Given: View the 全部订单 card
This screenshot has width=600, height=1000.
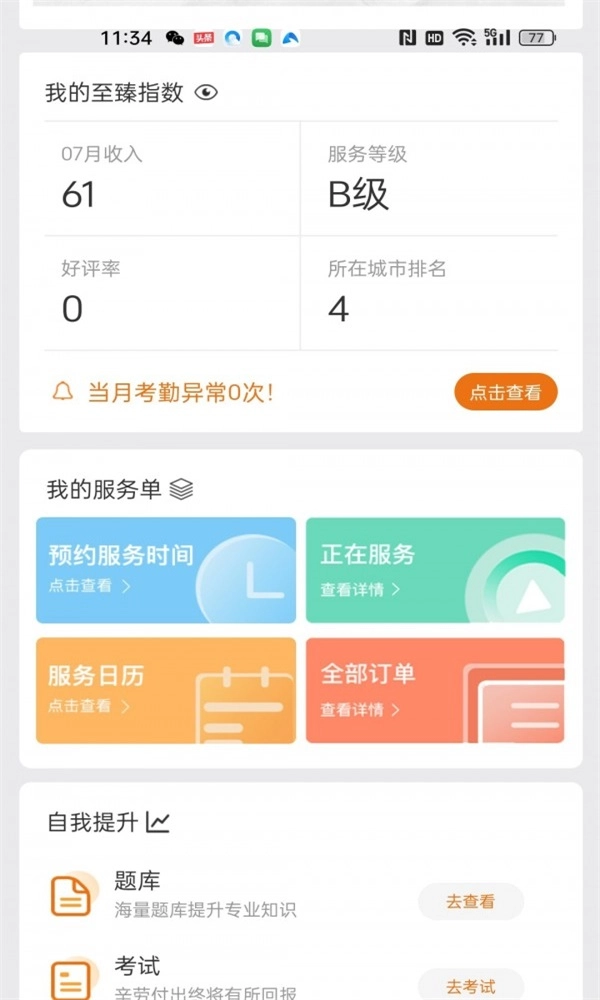Looking at the screenshot, I should point(435,690).
